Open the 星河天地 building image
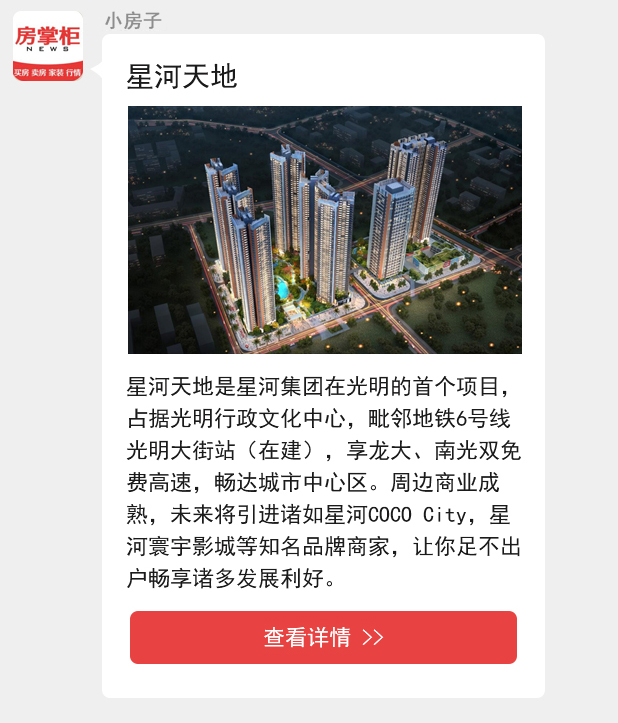The height and width of the screenshot is (723, 618). 324,229
